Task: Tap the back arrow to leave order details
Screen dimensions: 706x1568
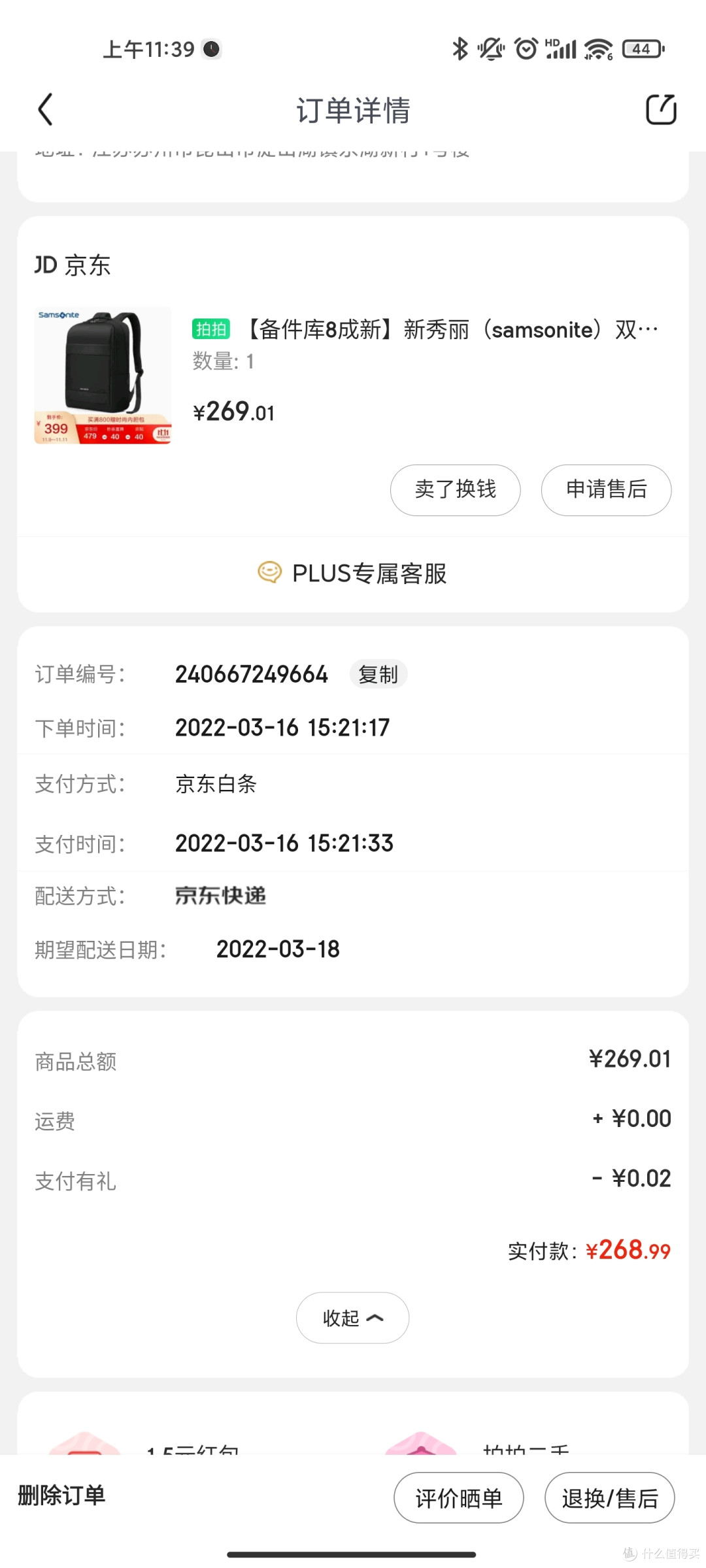Action: [44, 110]
